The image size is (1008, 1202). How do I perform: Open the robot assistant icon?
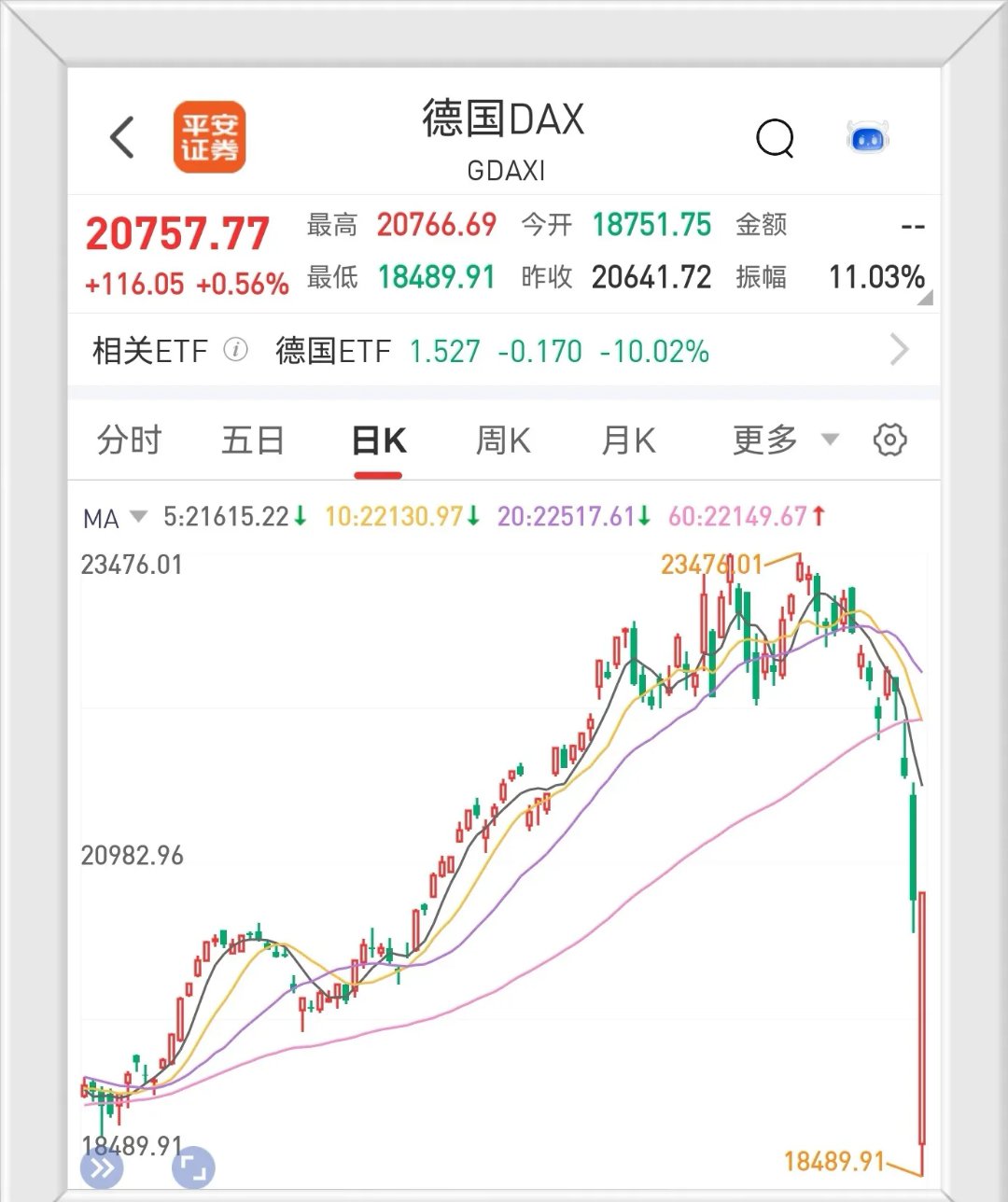coord(868,139)
